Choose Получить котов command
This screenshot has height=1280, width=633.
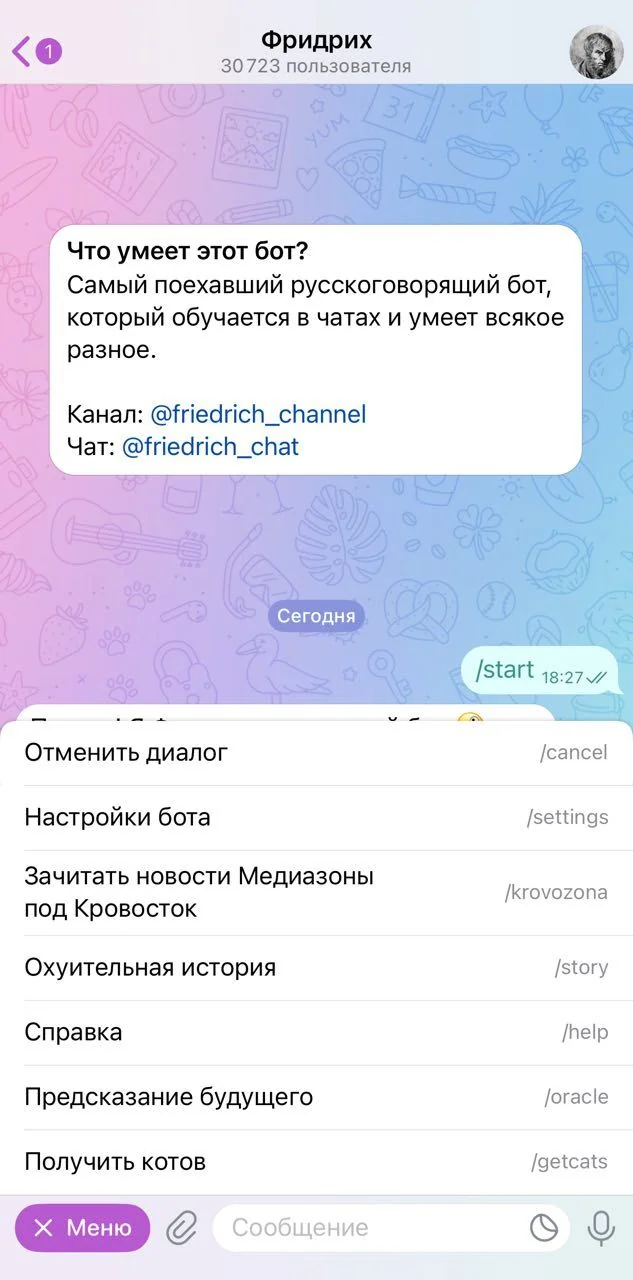pos(316,1162)
